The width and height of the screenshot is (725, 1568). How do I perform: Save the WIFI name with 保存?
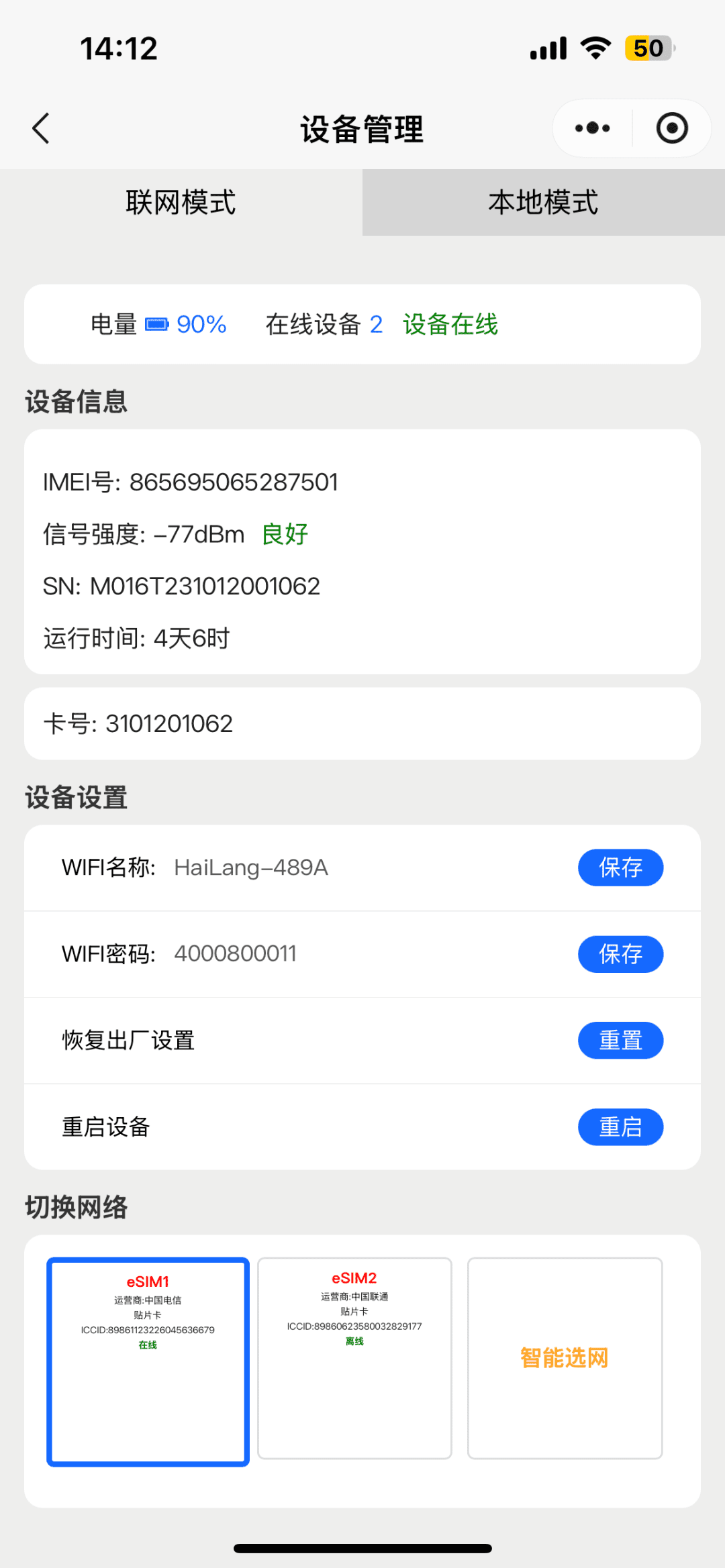point(620,868)
